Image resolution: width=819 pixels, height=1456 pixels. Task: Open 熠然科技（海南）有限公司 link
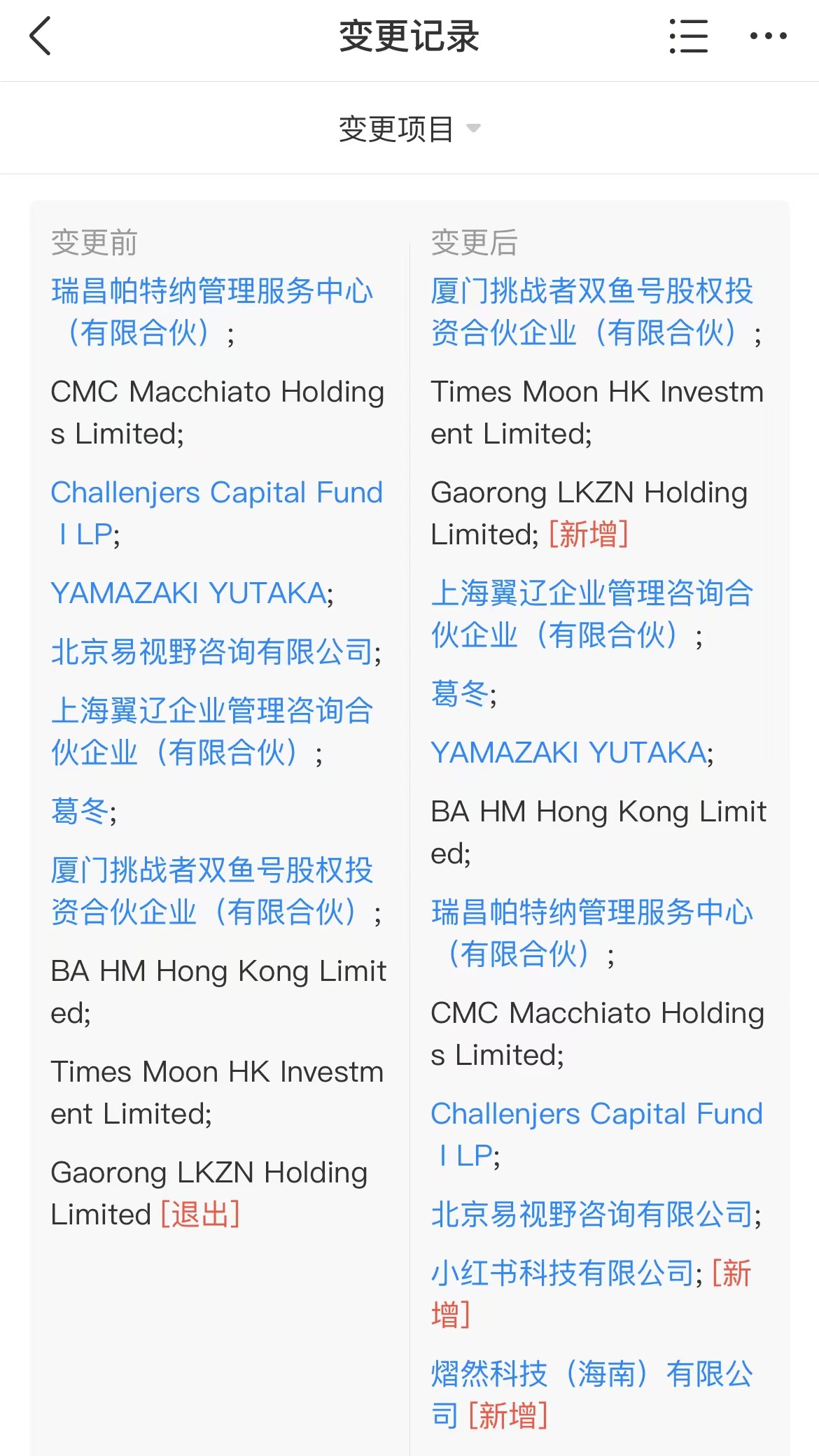[592, 1394]
